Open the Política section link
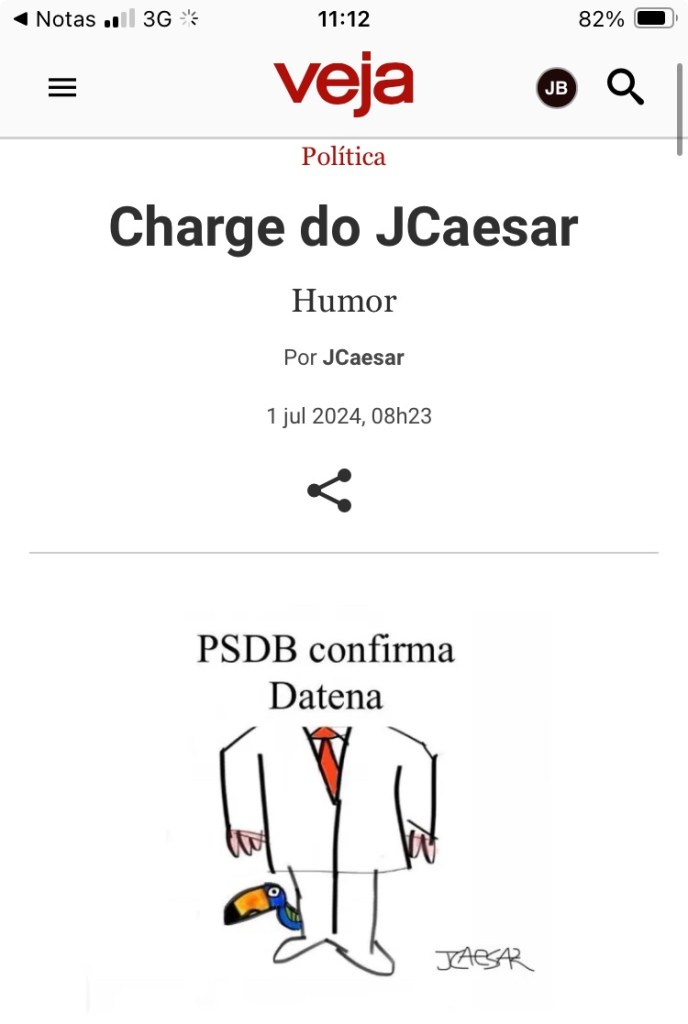Viewport: 688px width, 1024px height. (343, 156)
